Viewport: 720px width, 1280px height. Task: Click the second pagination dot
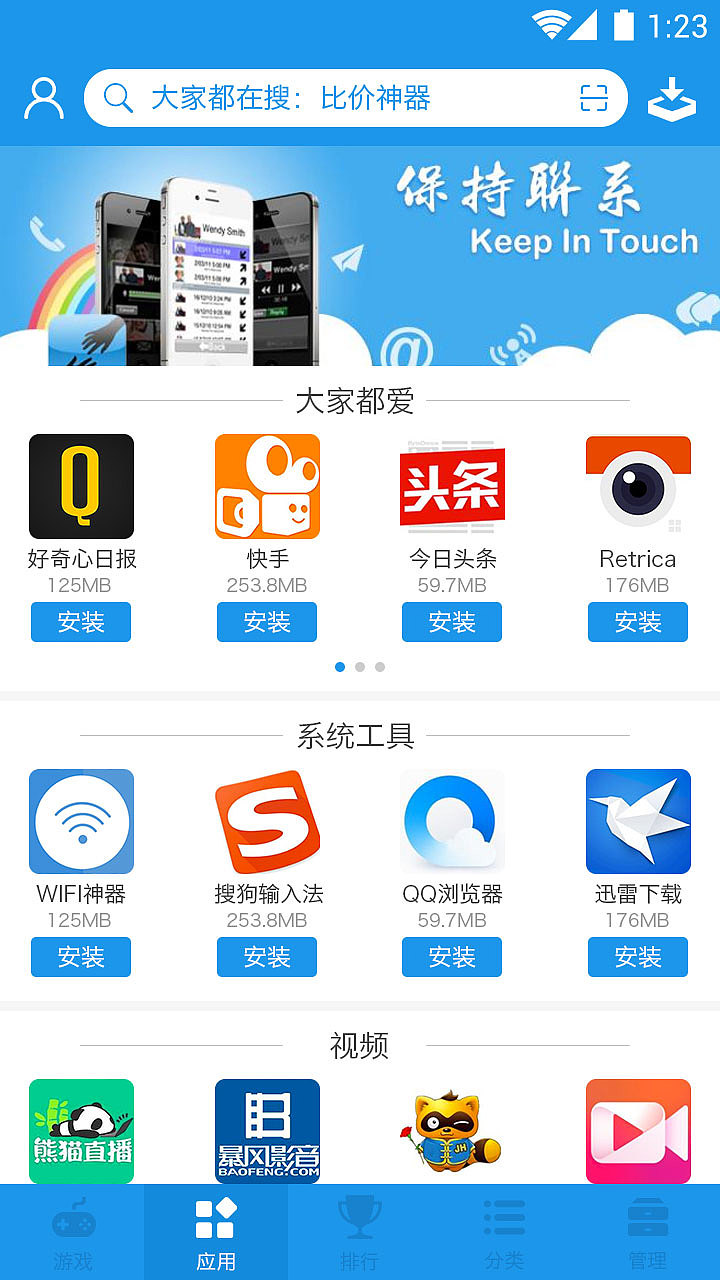360,666
